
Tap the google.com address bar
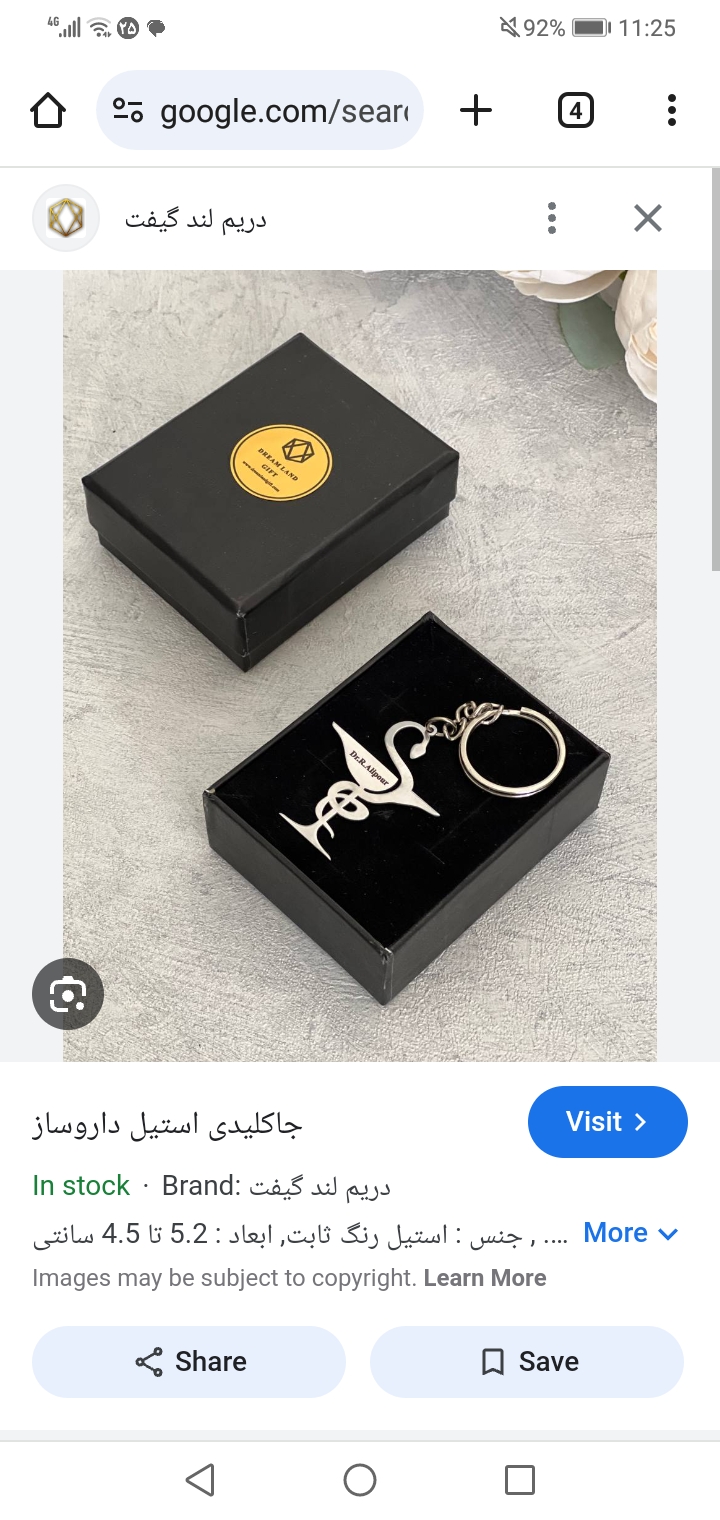tap(260, 111)
